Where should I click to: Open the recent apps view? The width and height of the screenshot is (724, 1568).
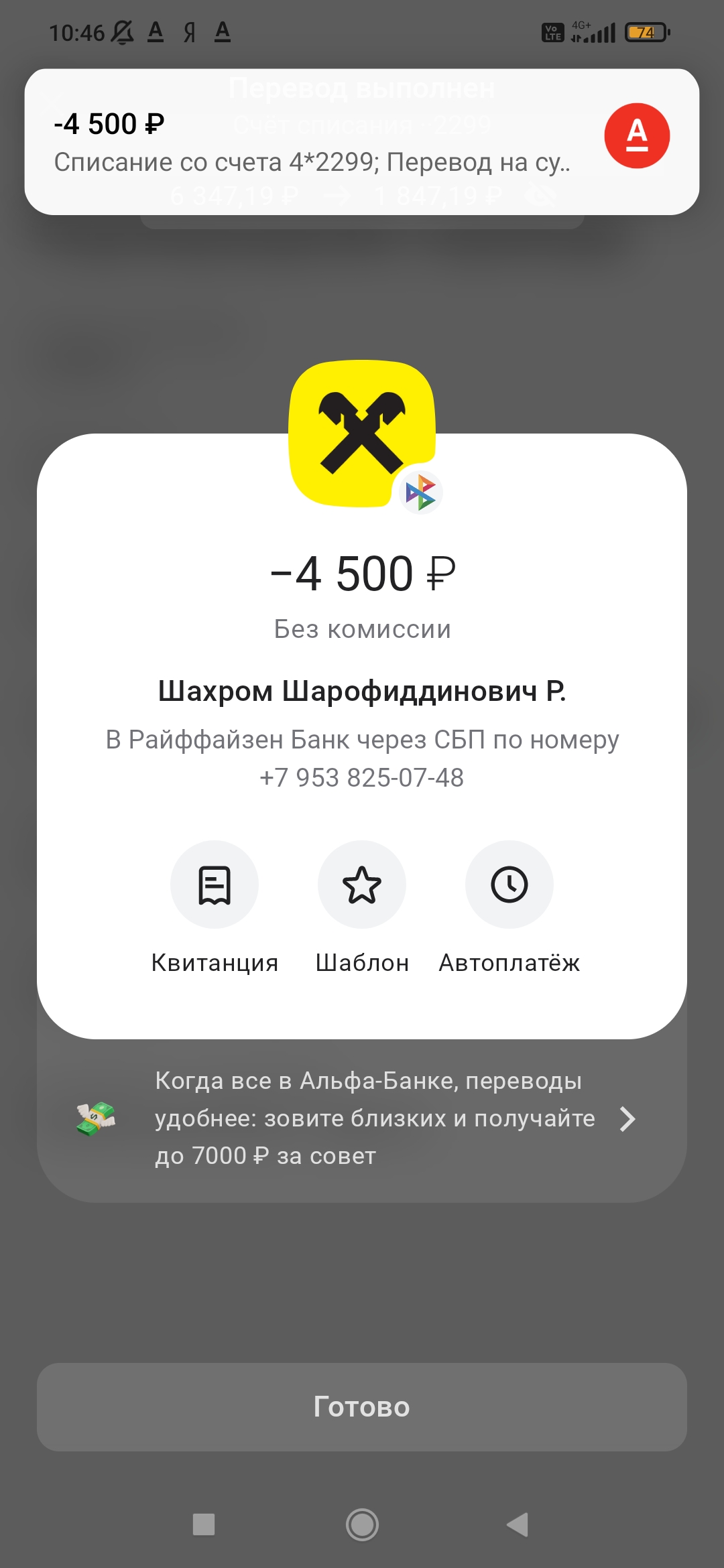[x=204, y=1524]
